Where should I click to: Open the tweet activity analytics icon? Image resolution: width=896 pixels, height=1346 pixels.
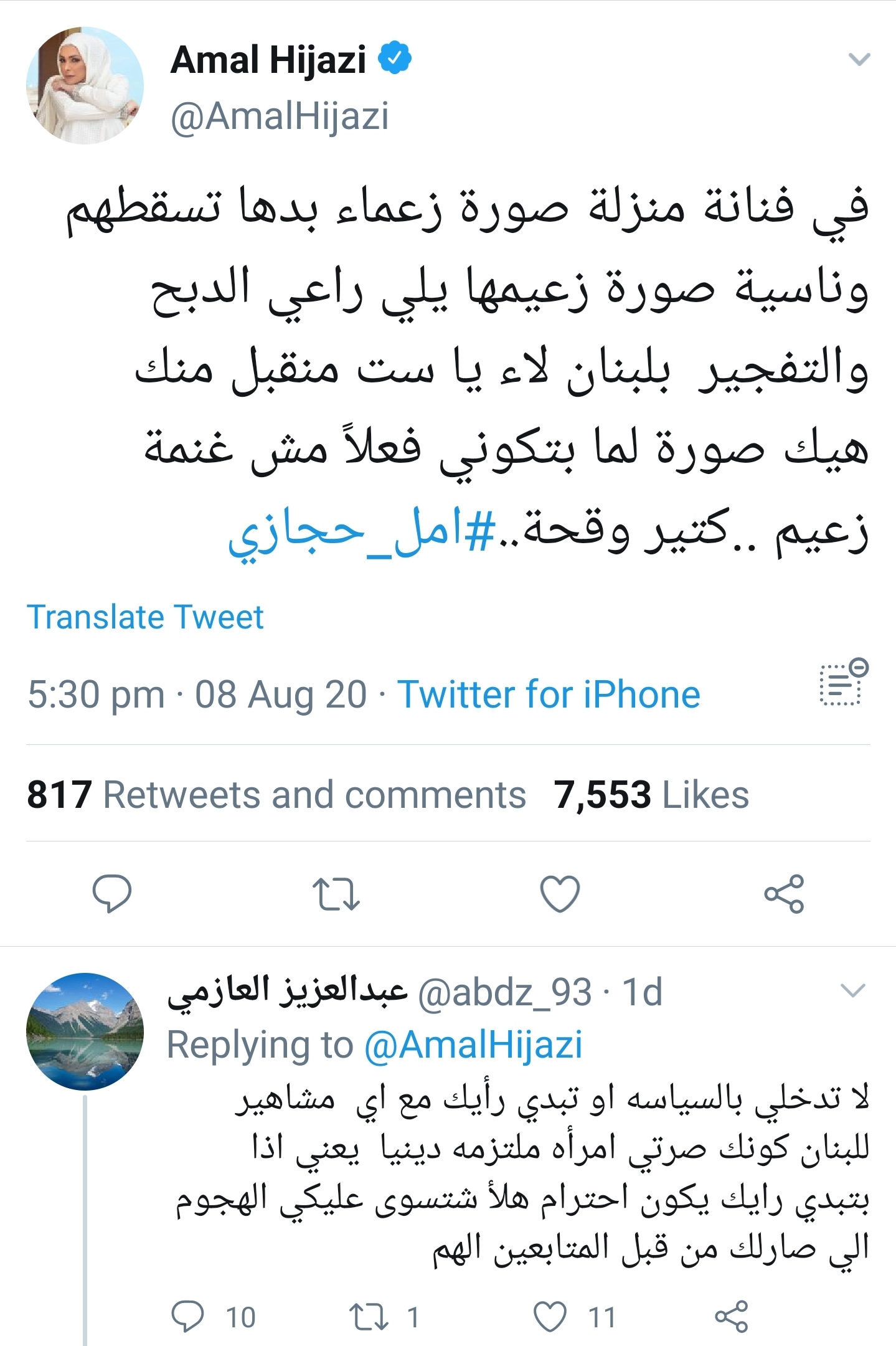[843, 683]
